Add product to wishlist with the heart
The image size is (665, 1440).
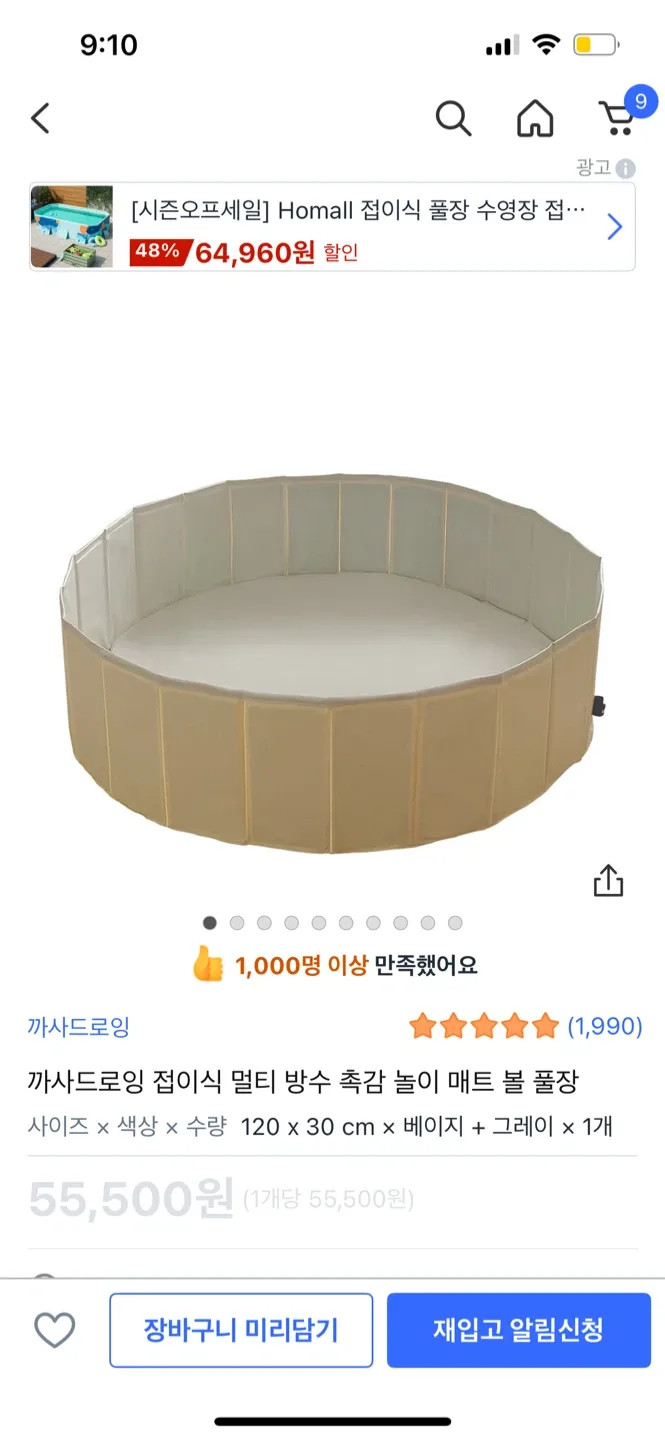pos(55,1330)
